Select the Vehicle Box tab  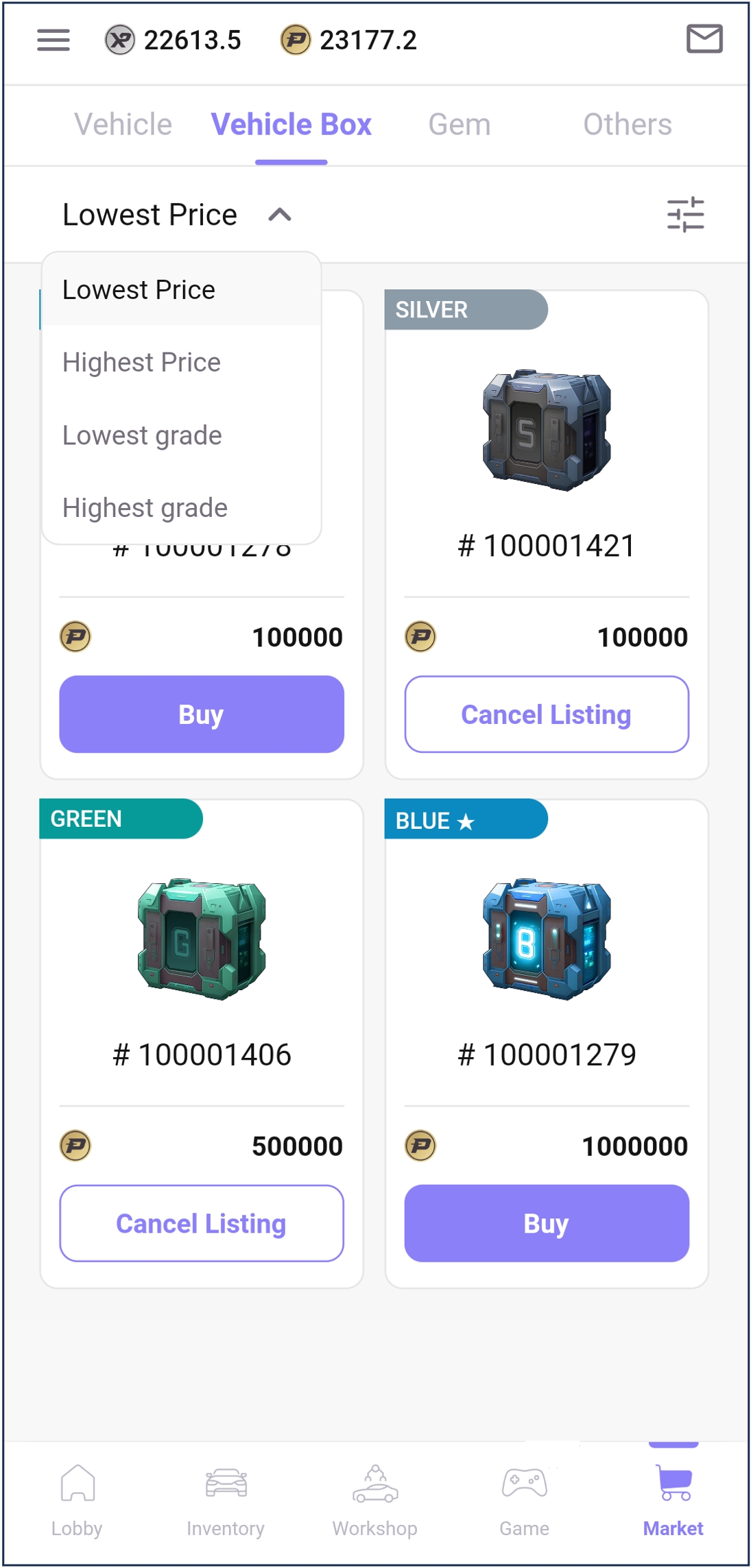291,125
